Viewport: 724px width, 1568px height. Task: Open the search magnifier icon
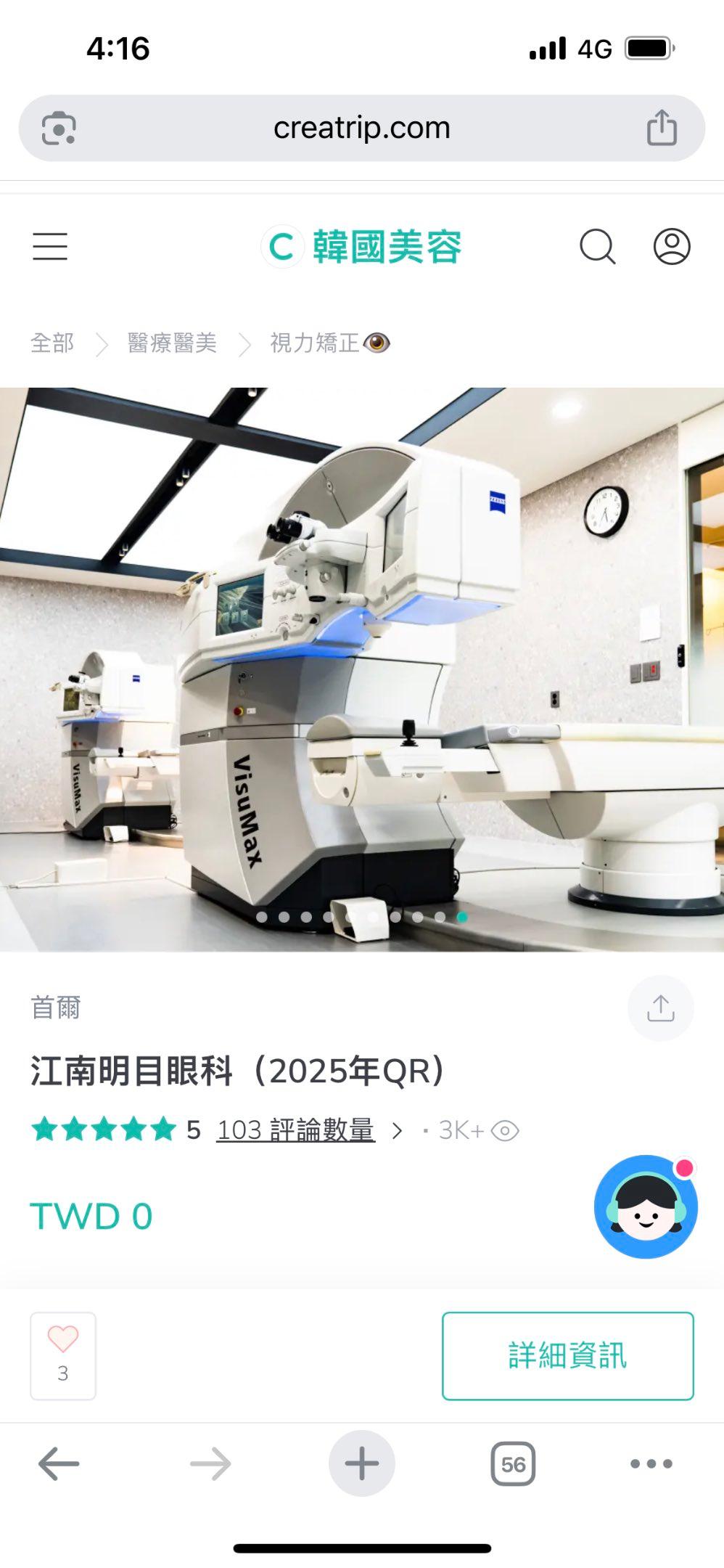pos(598,247)
